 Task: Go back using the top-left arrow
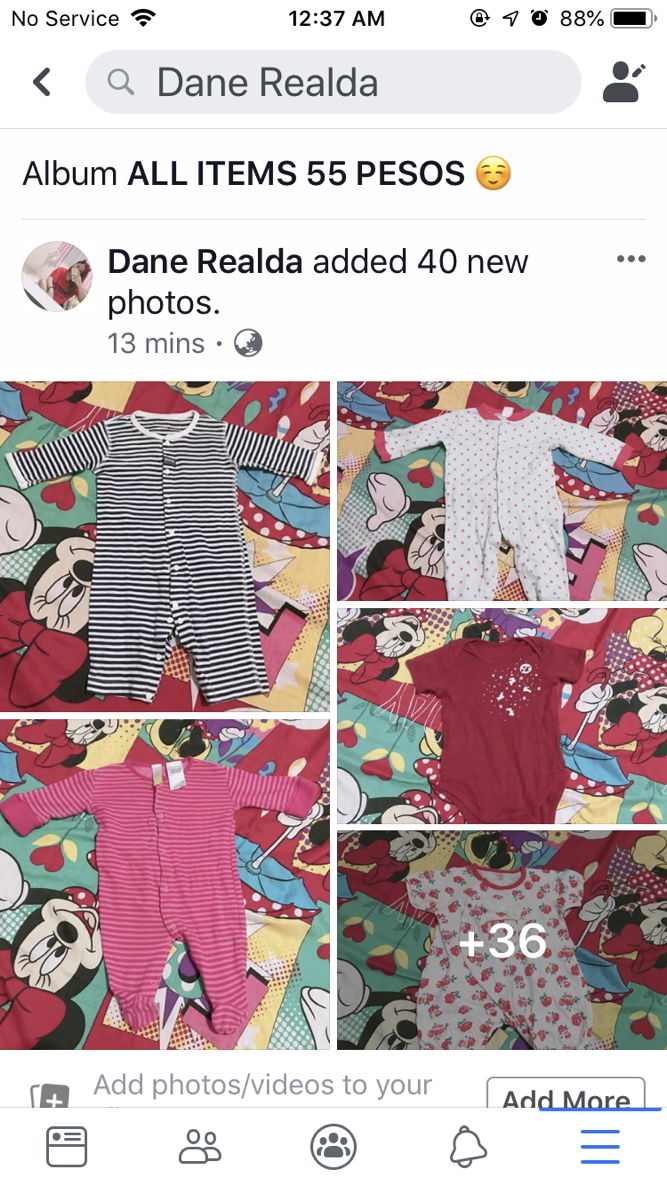(x=42, y=82)
